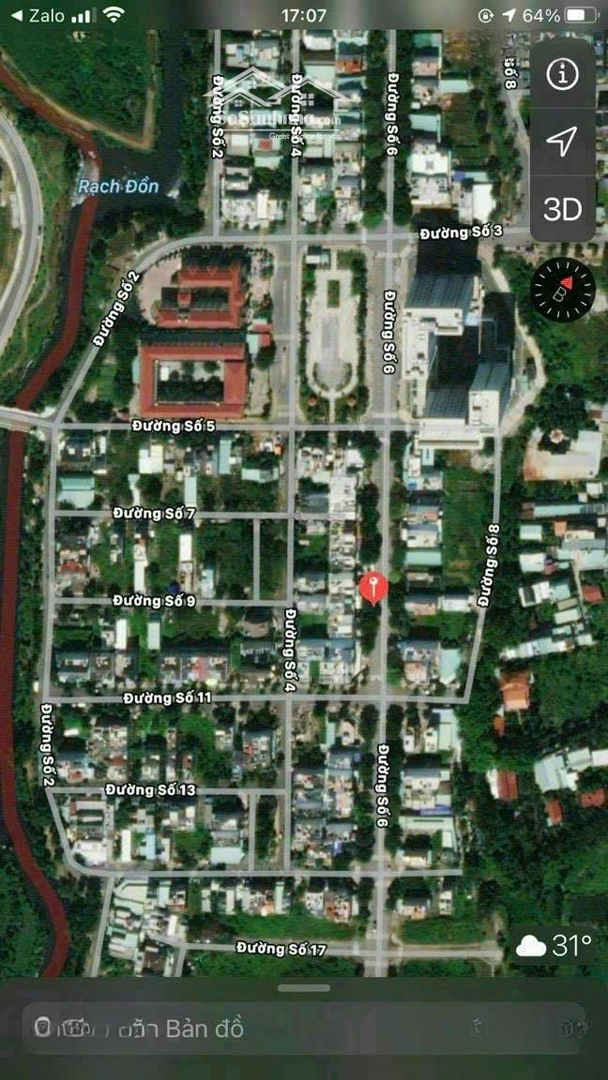This screenshot has width=608, height=1080.
Task: Open the 31° weather badge
Action: 555,945
